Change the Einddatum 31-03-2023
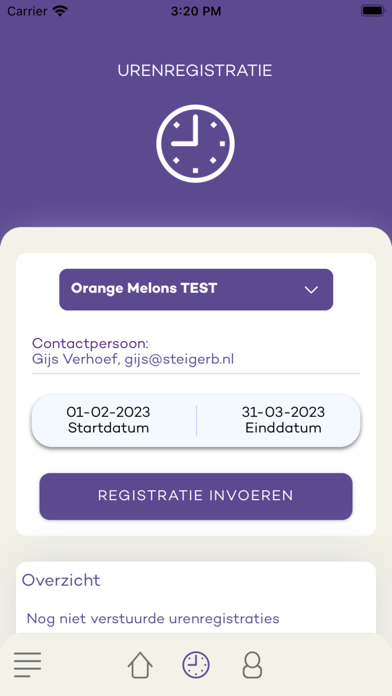The image size is (392, 696). point(283,420)
